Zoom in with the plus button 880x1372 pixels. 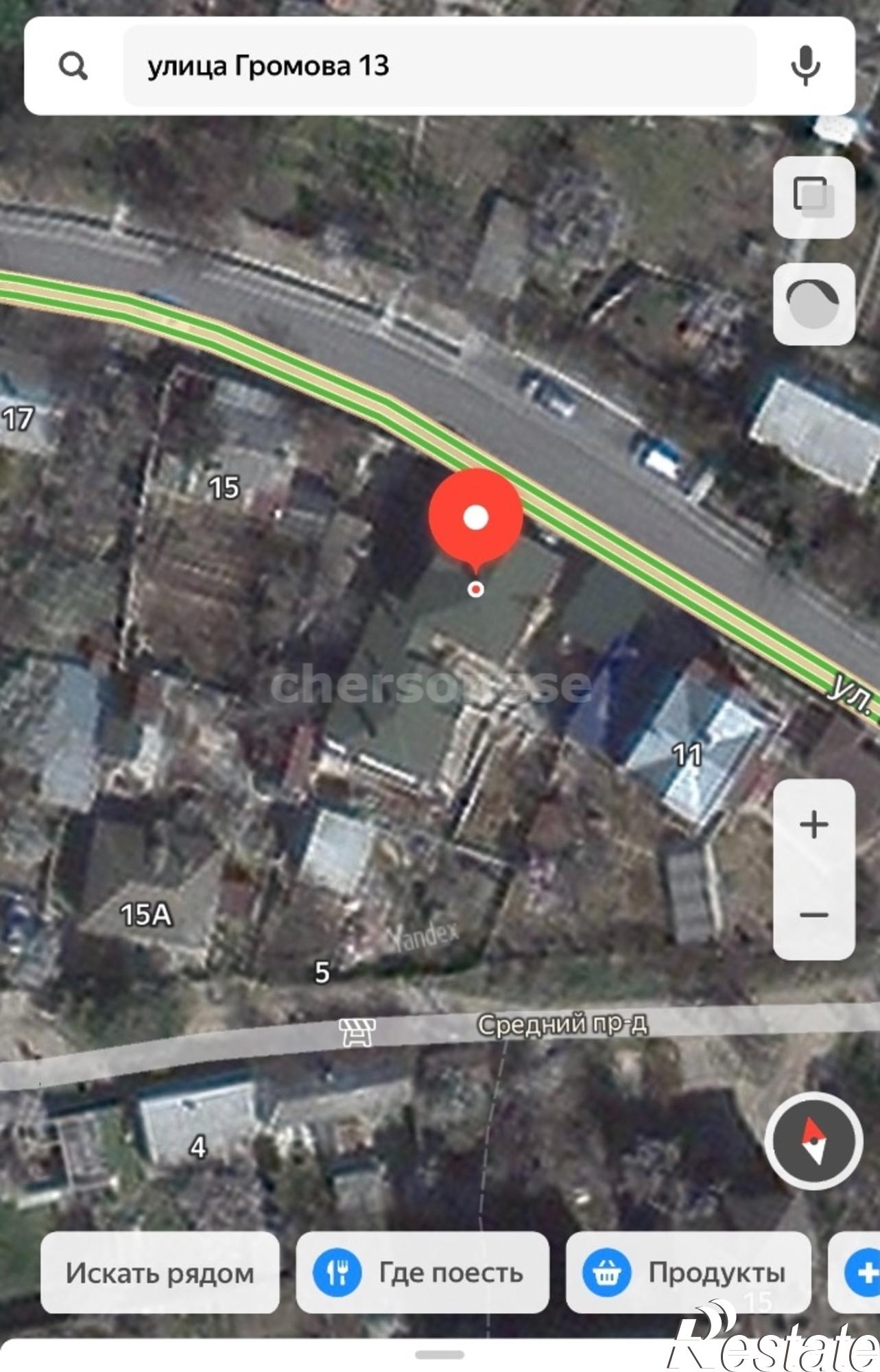pos(813,824)
